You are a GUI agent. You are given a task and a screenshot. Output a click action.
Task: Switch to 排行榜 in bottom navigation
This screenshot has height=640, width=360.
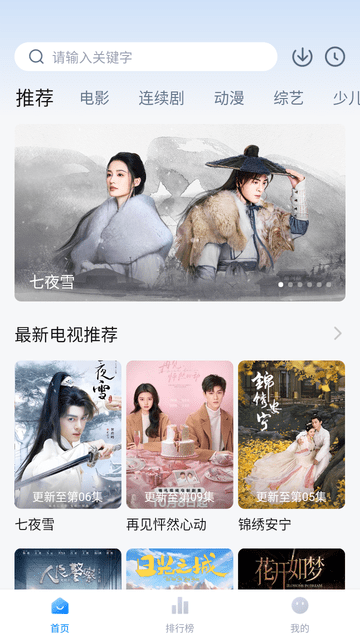tap(180, 615)
